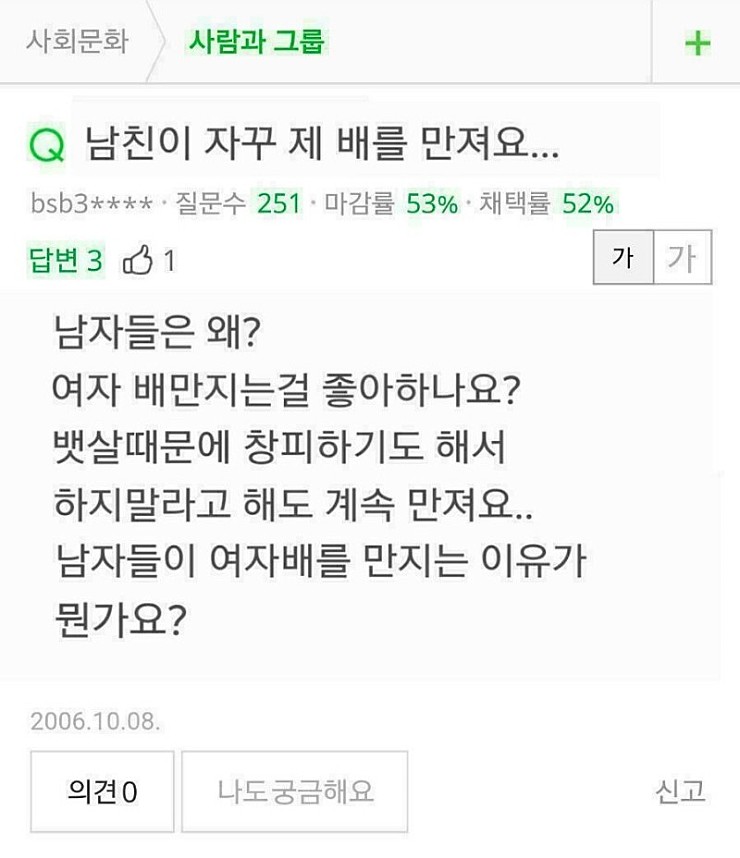Viewport: 740px width, 858px height.
Task: Select the larger font size 가 button
Action: coord(682,259)
